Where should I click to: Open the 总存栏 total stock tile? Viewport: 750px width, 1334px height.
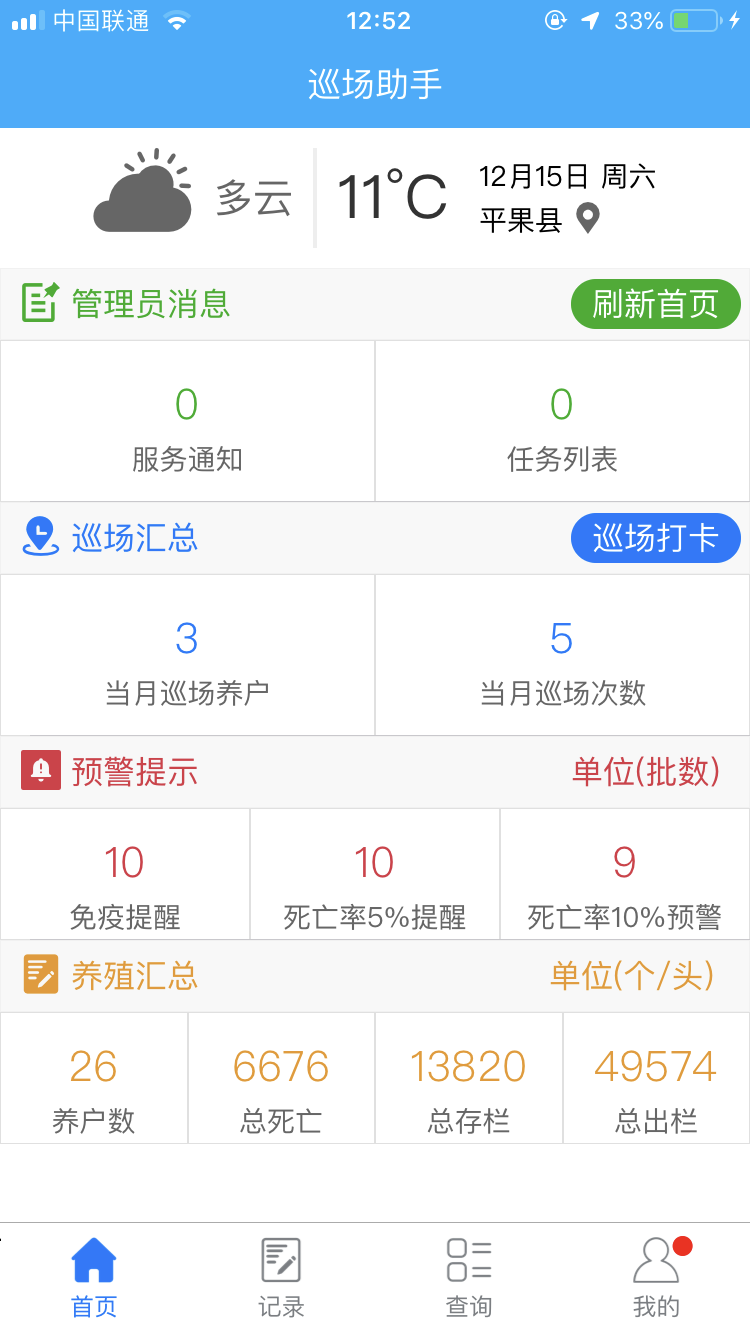pyautogui.click(x=468, y=1078)
